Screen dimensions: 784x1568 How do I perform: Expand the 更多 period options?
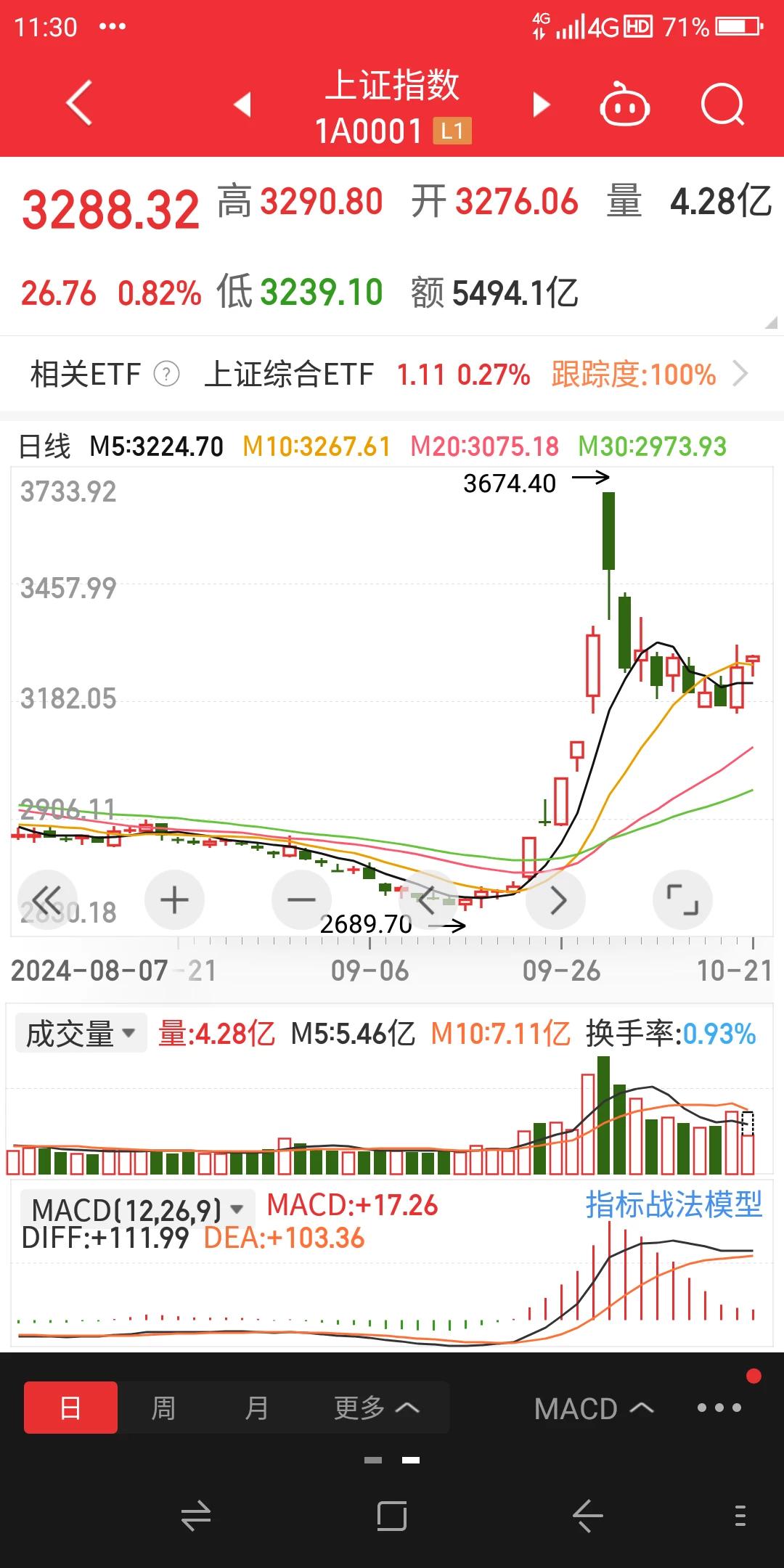[x=375, y=1408]
